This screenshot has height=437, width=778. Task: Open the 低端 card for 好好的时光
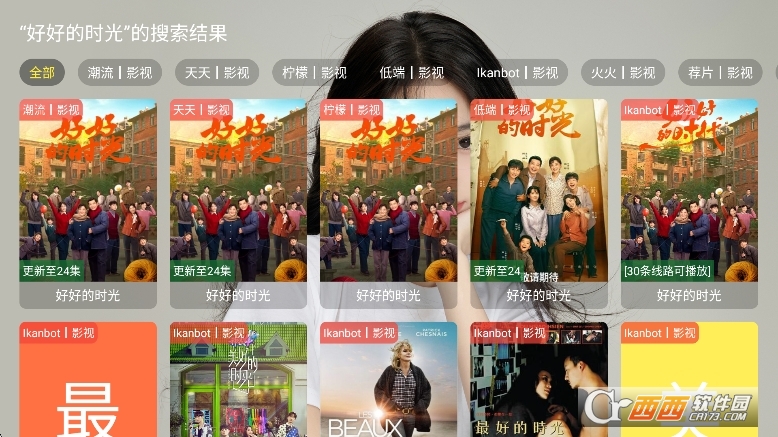(539, 203)
